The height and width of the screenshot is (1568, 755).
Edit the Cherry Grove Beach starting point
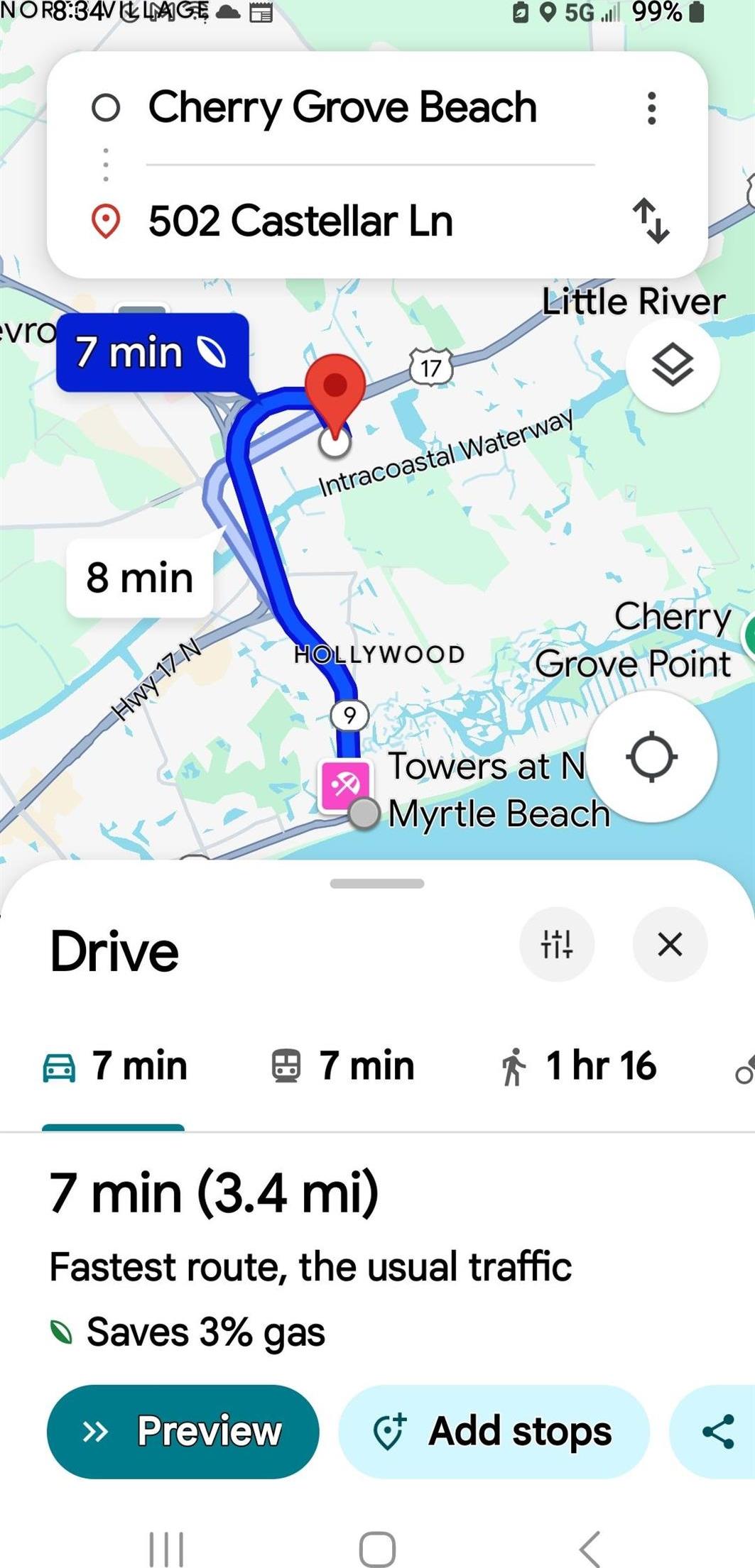pyautogui.click(x=341, y=108)
